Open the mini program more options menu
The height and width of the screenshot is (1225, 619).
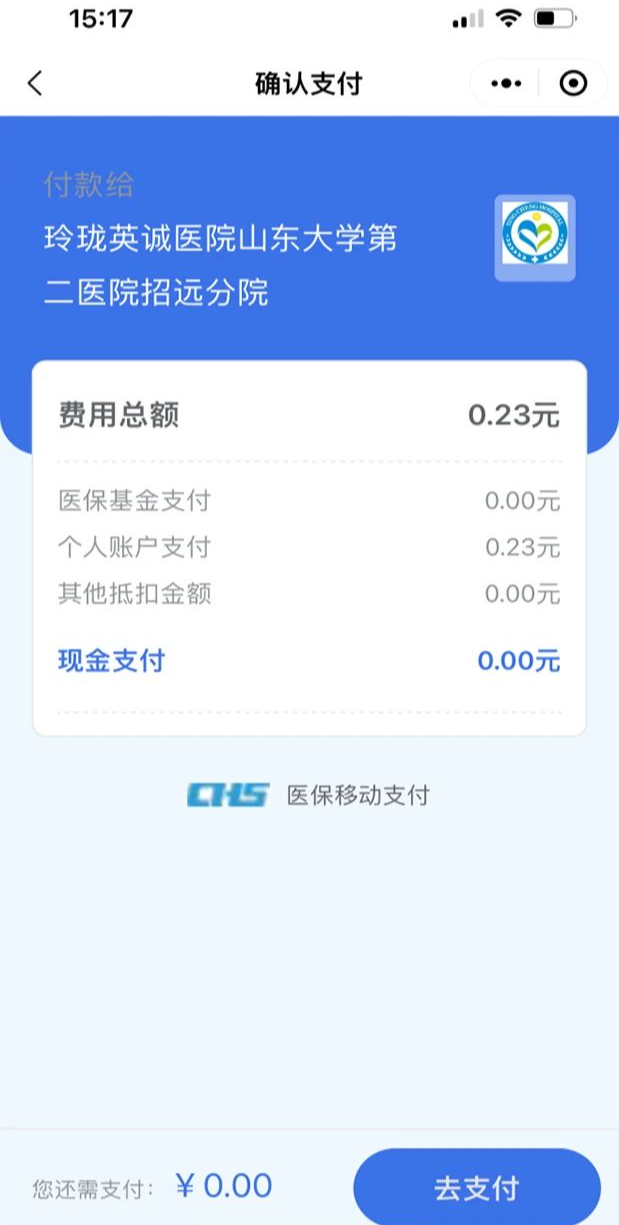tap(506, 83)
